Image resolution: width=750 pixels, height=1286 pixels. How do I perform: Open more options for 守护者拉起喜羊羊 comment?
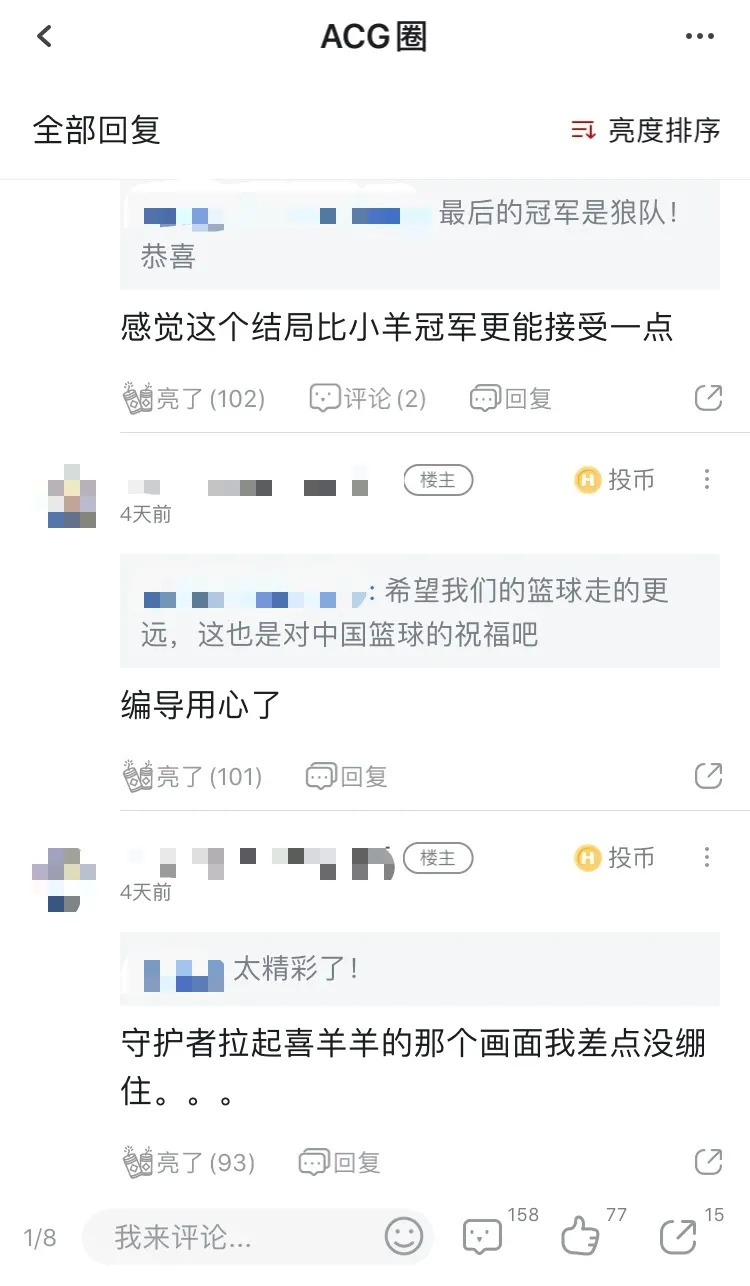click(x=707, y=858)
